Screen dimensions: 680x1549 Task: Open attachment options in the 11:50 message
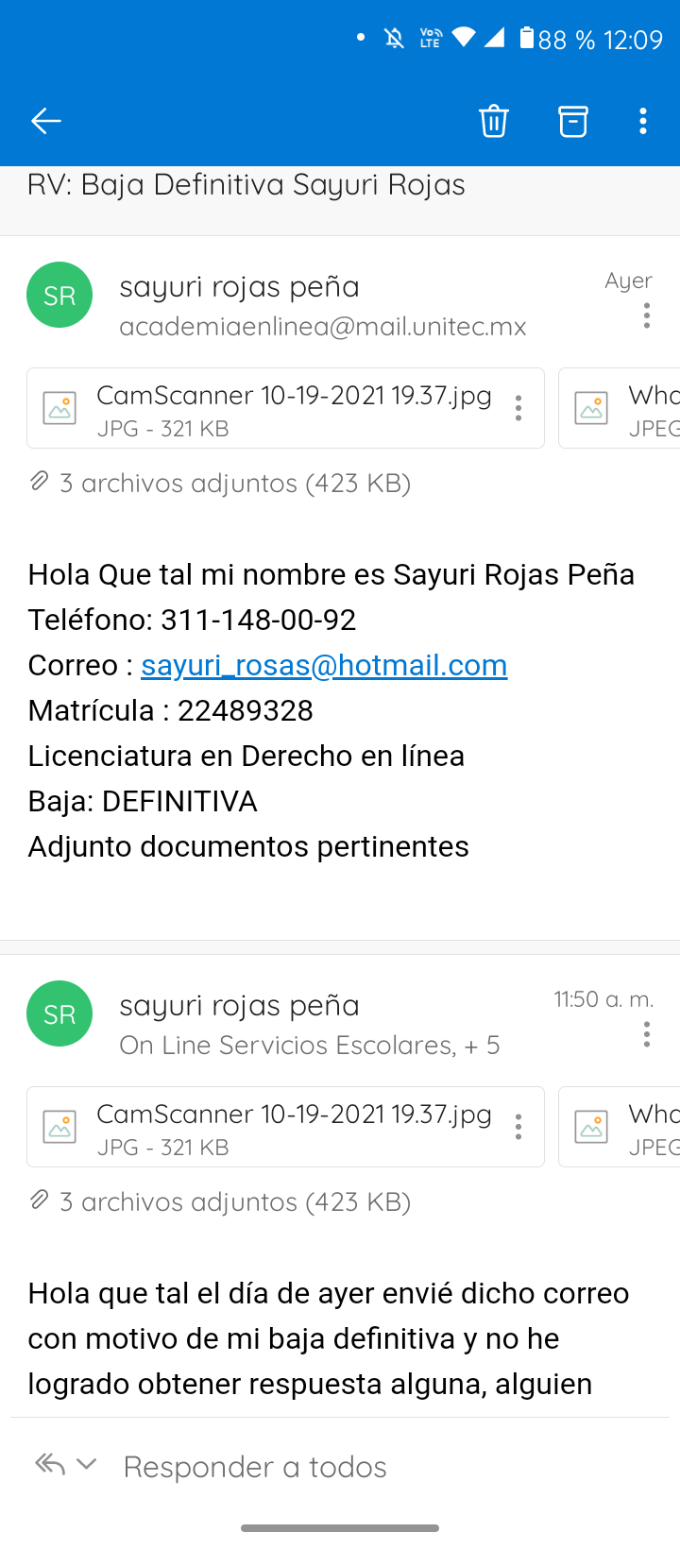tap(518, 1127)
